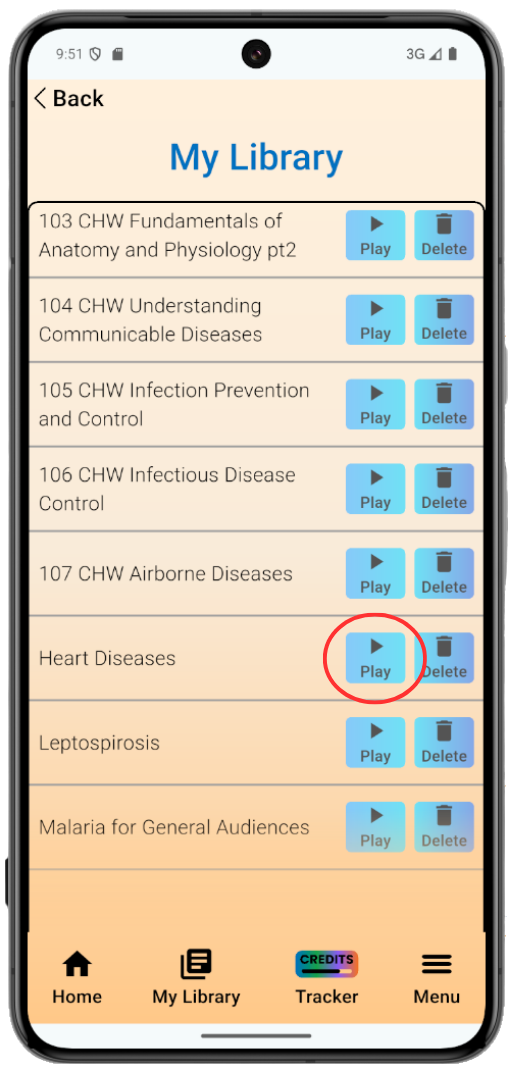510x1070 pixels.
Task: Delete Malaria for General Audiences
Action: tap(444, 828)
